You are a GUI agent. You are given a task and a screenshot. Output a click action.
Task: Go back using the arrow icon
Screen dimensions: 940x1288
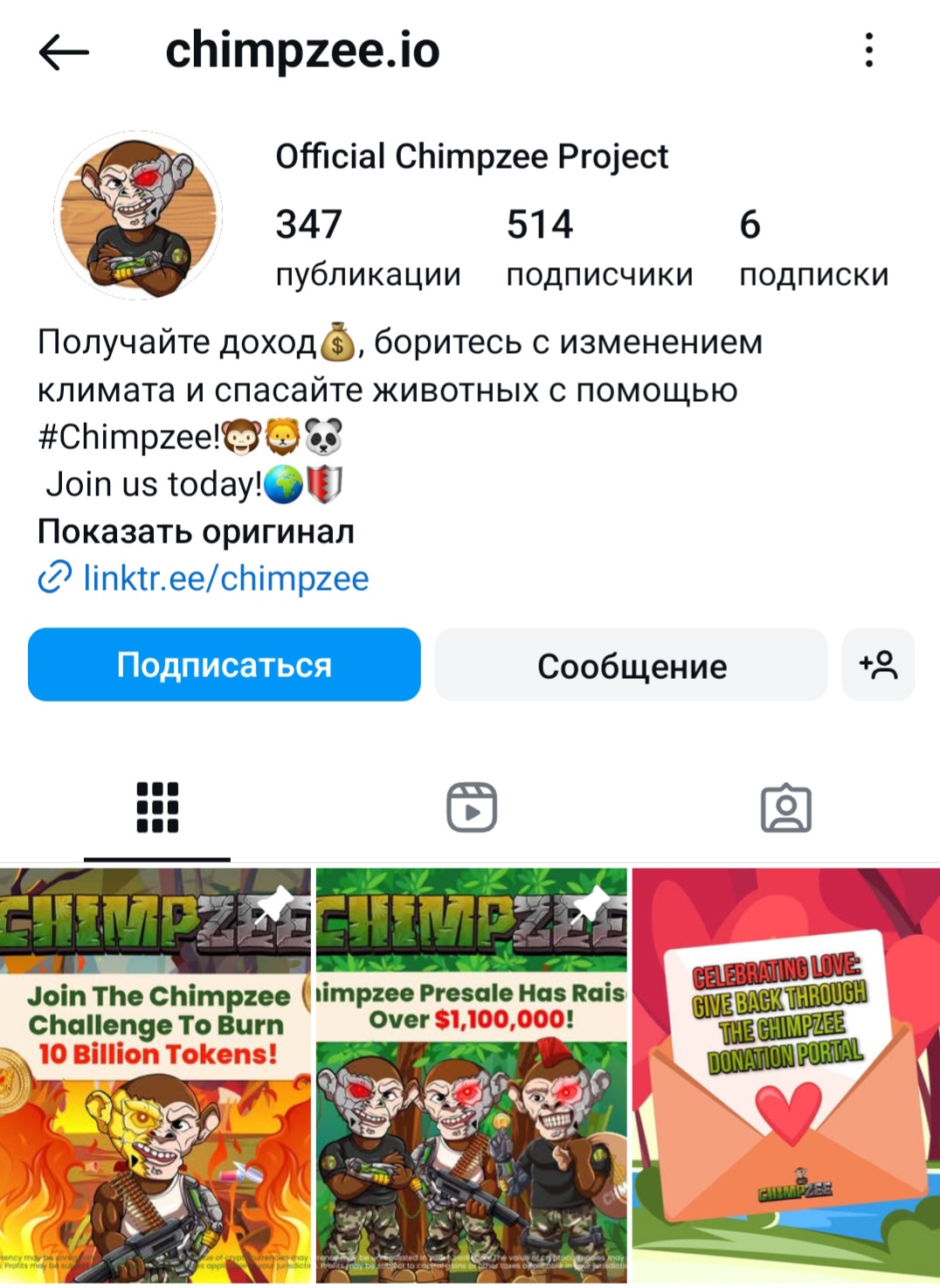(x=64, y=52)
